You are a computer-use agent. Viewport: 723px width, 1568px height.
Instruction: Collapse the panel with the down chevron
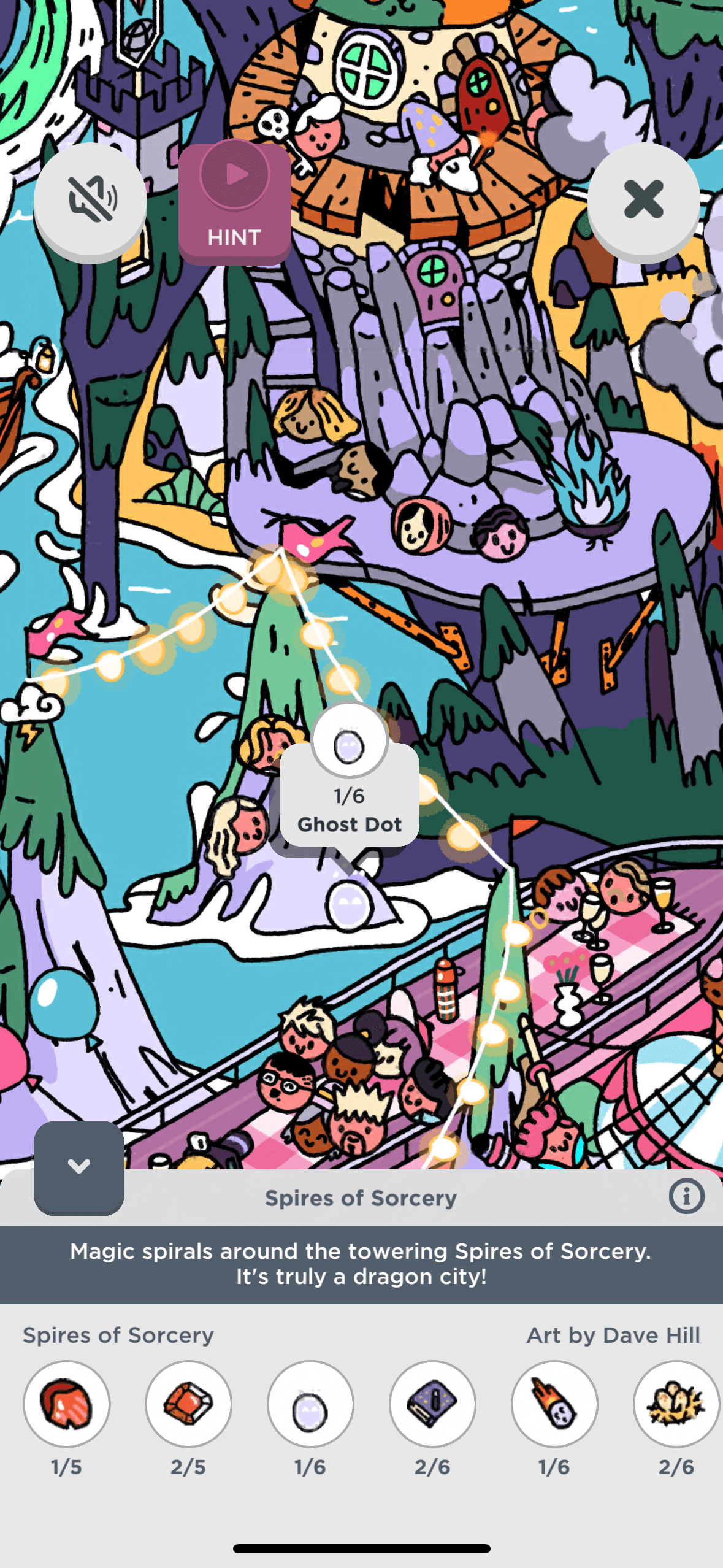coord(79,1167)
